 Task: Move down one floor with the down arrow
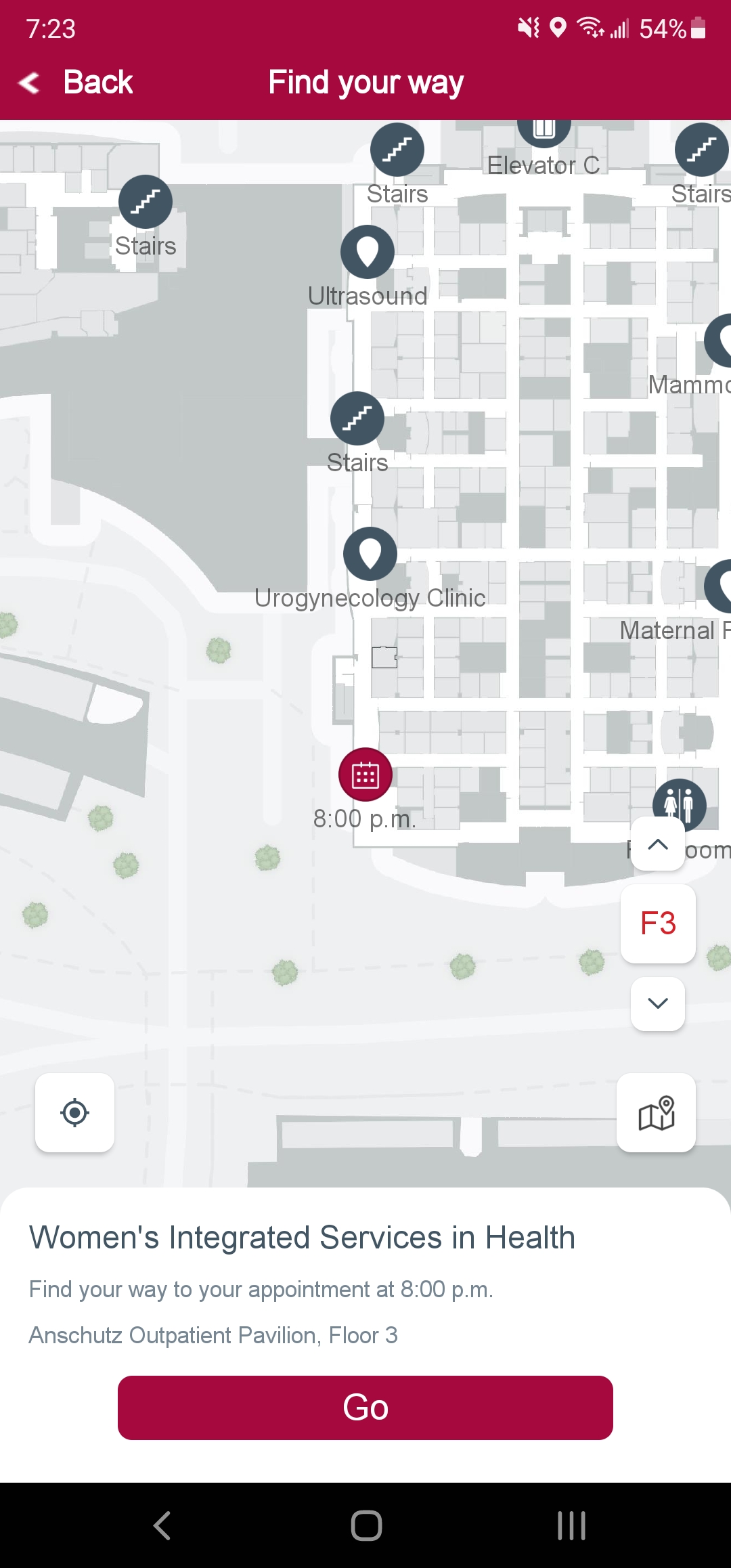658,1003
